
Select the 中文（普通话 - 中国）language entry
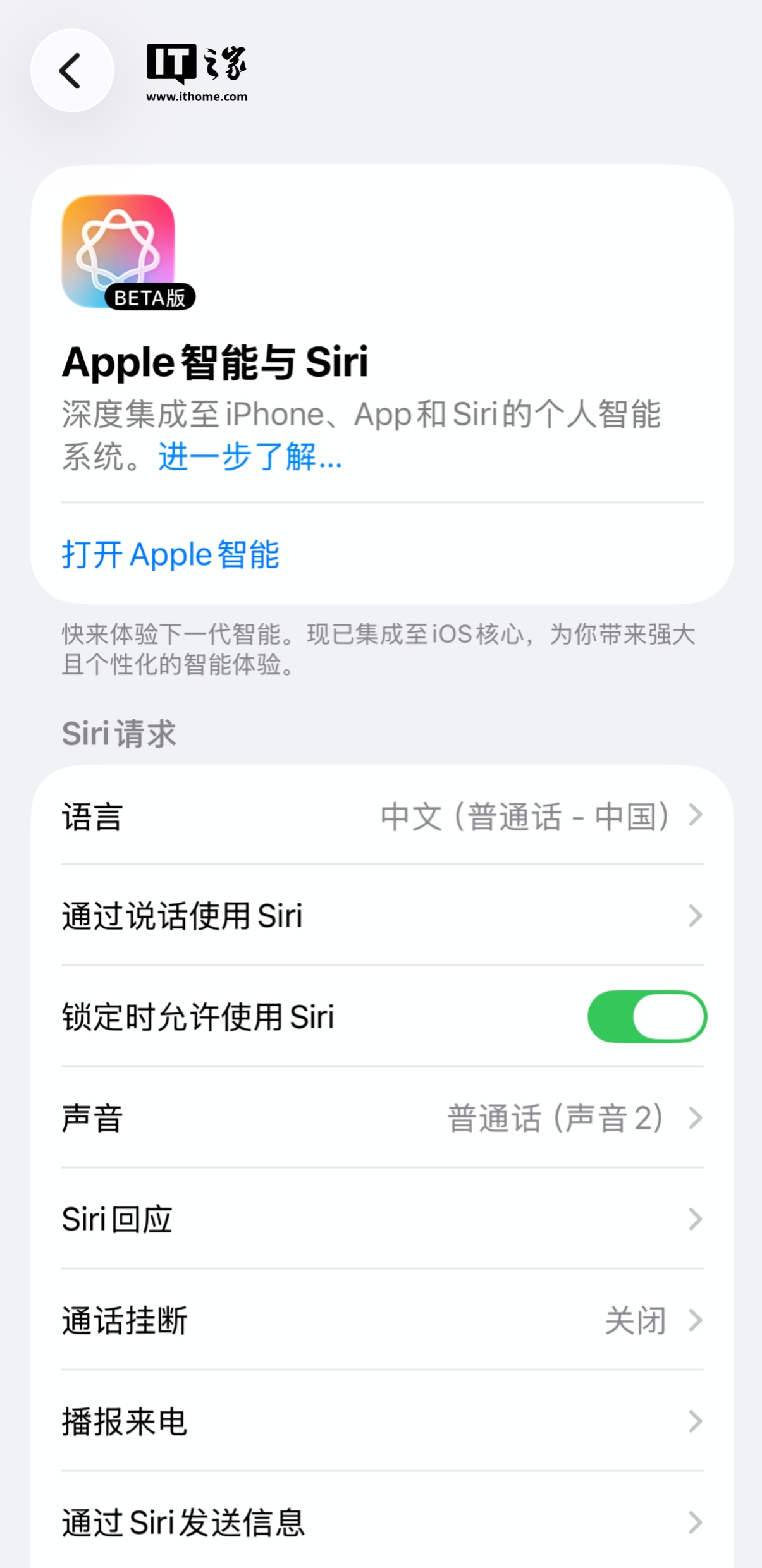pyautogui.click(x=525, y=816)
